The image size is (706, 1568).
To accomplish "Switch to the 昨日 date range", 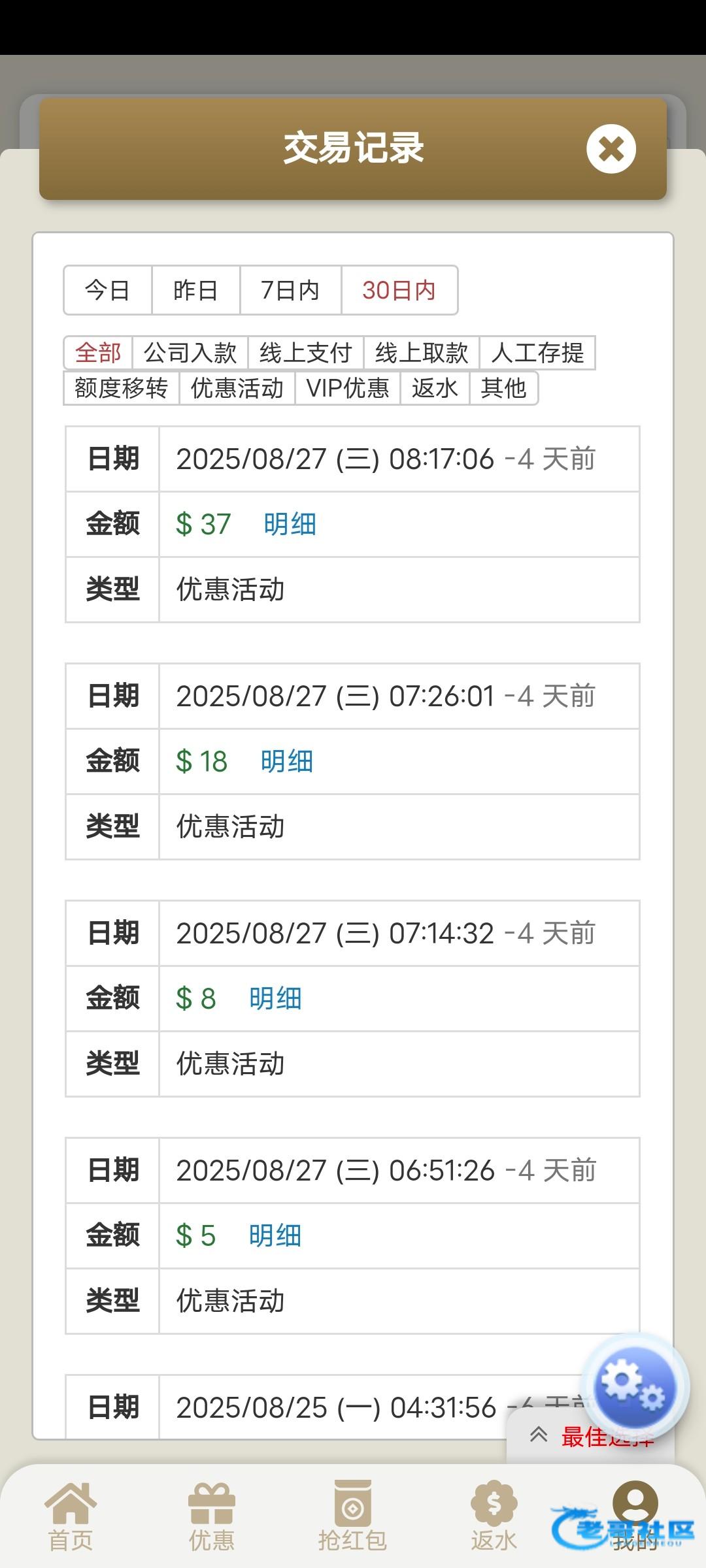I will (196, 290).
